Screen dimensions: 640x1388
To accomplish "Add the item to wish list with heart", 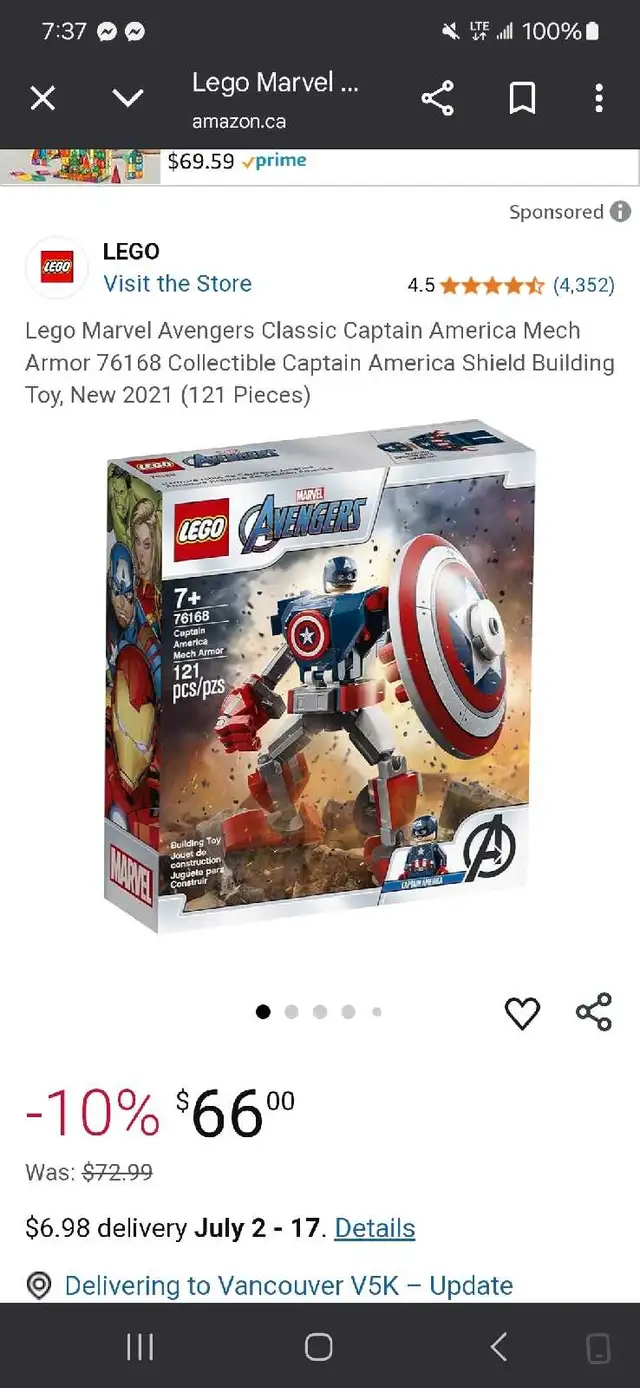I will coord(522,1013).
